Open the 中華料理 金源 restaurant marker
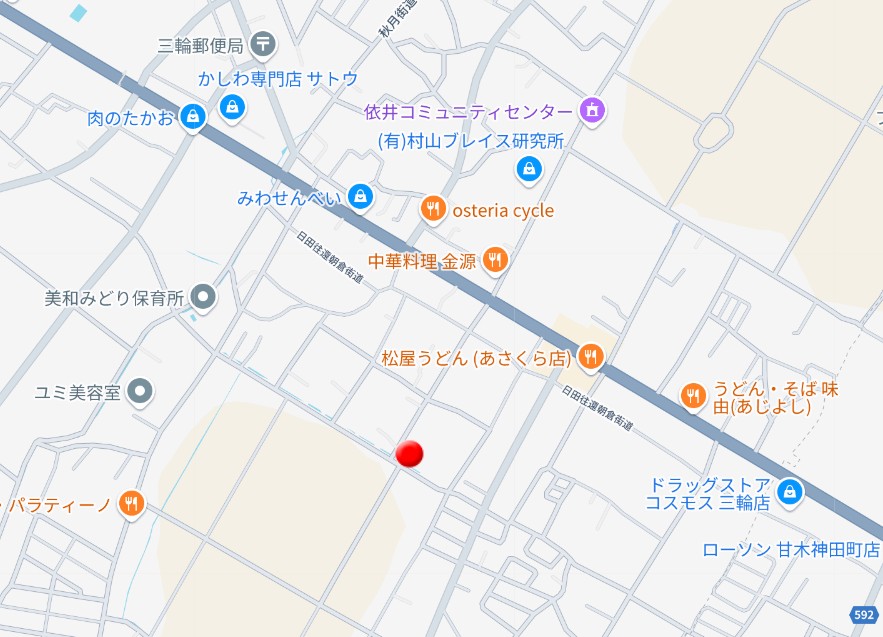The height and width of the screenshot is (637, 883). [495, 262]
